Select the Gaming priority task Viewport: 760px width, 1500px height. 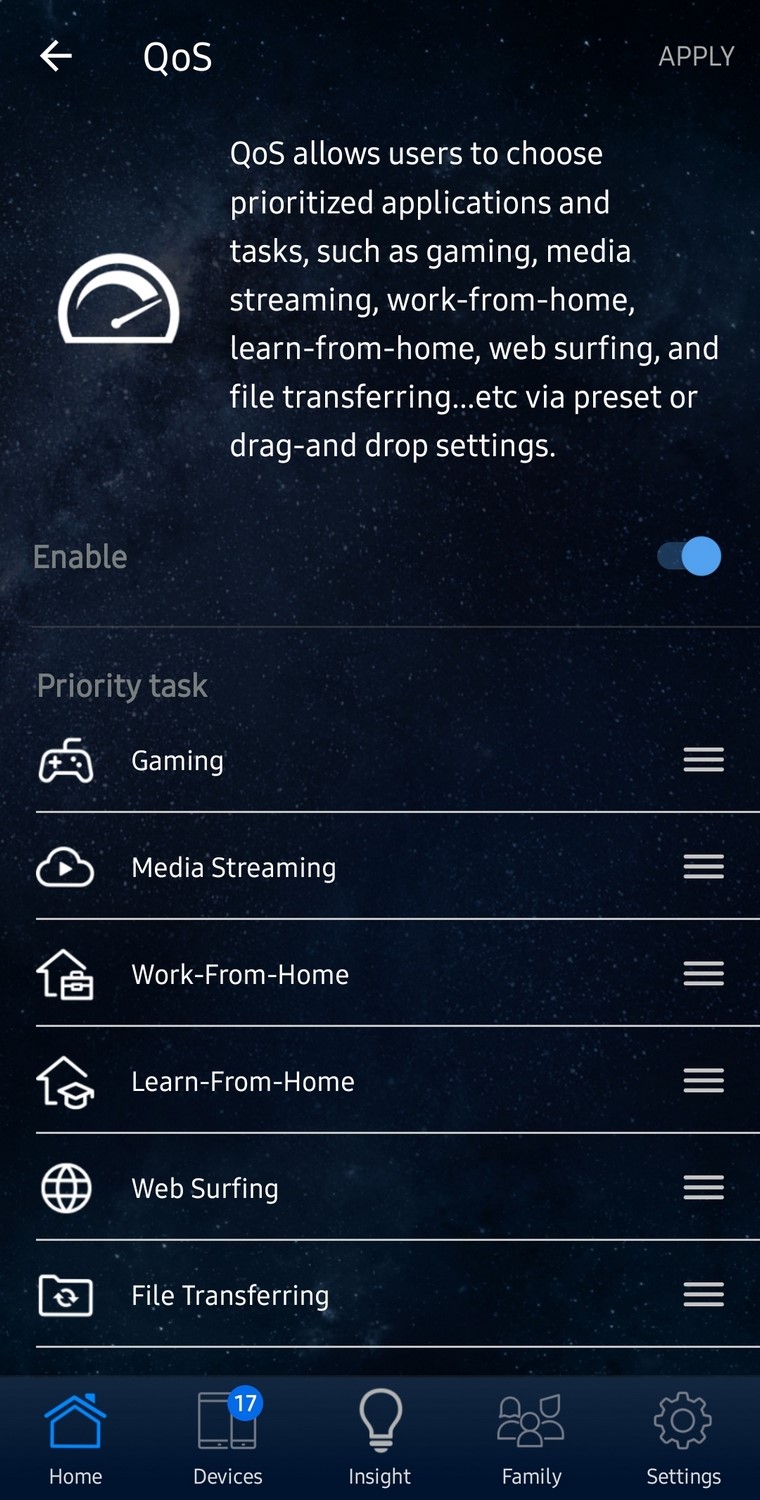pos(380,761)
